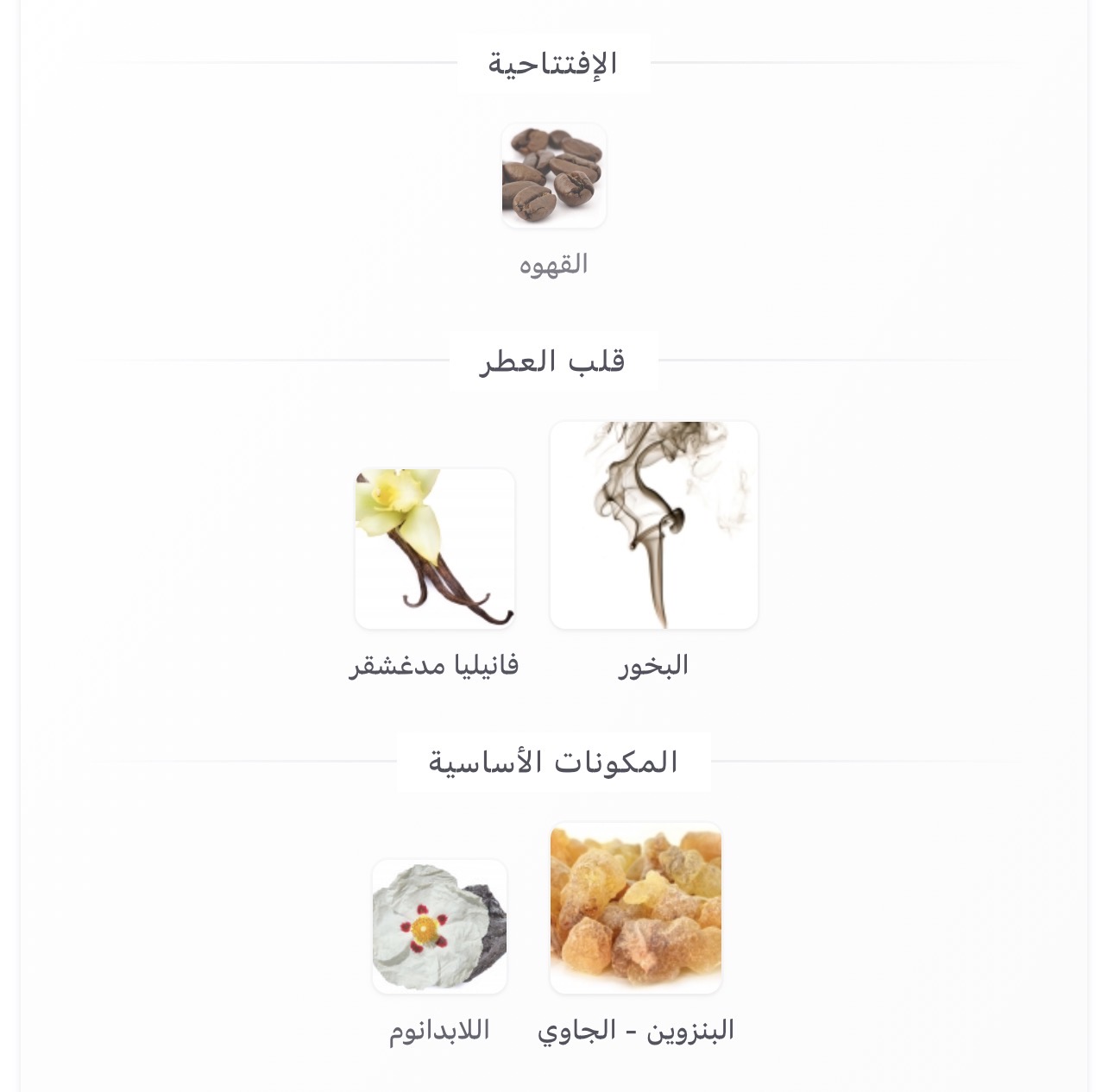Open the القهوه coffee note tile

pos(554,176)
